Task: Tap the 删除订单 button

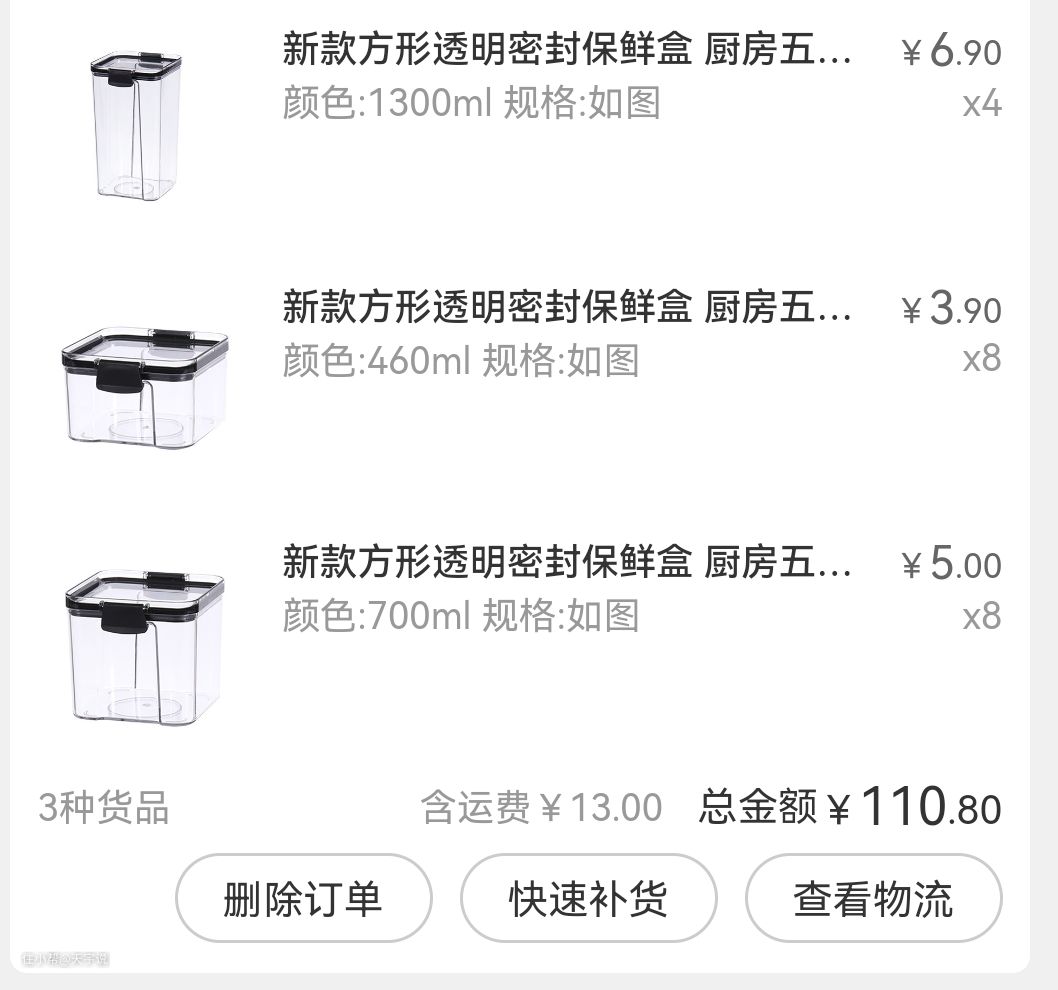Action: click(x=303, y=898)
